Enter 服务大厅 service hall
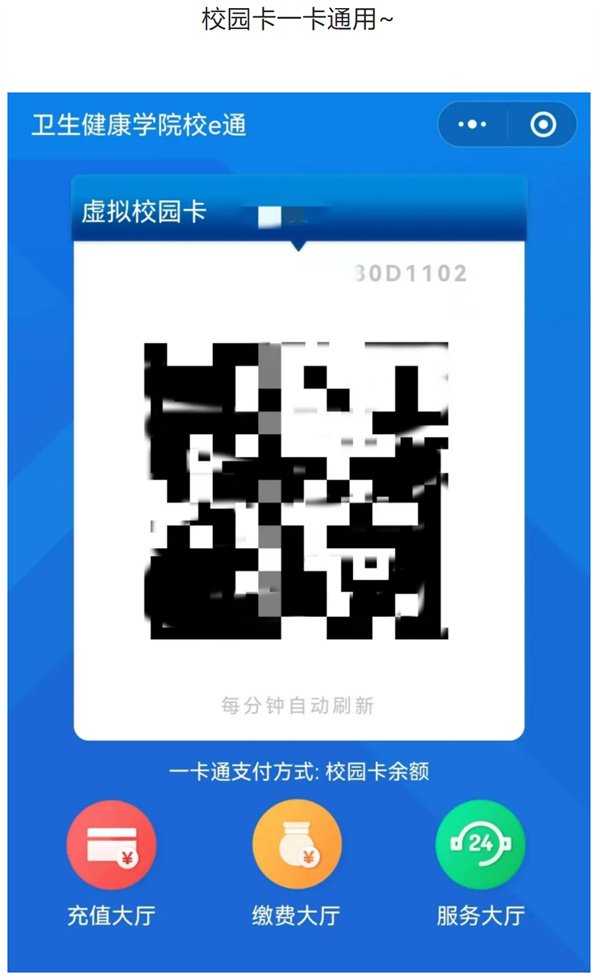The height and width of the screenshot is (978, 600). 480,846
